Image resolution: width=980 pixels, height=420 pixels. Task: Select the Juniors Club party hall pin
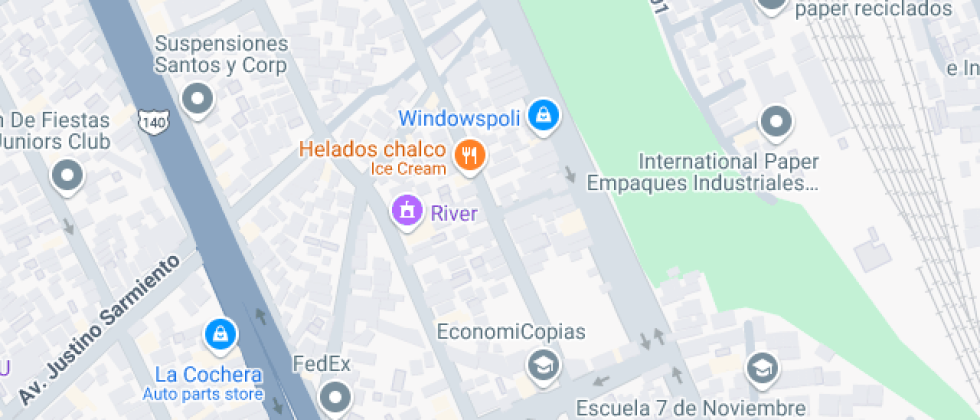(x=67, y=178)
